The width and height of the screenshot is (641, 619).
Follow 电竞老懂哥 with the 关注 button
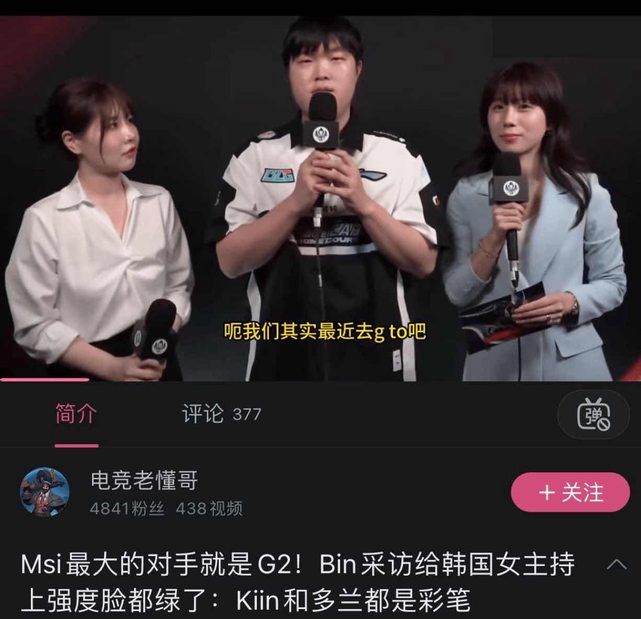(x=571, y=493)
